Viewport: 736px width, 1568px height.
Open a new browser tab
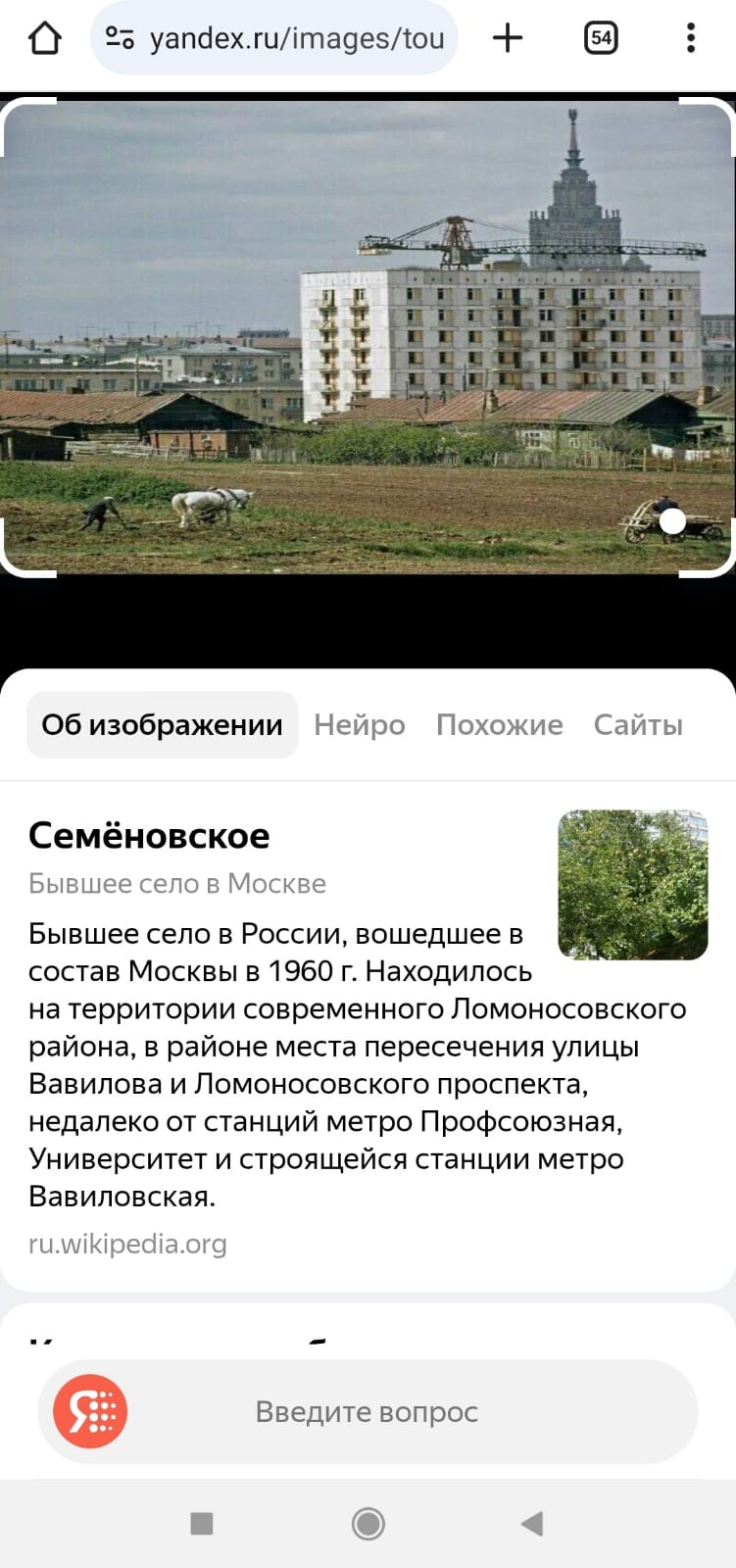pos(508,38)
